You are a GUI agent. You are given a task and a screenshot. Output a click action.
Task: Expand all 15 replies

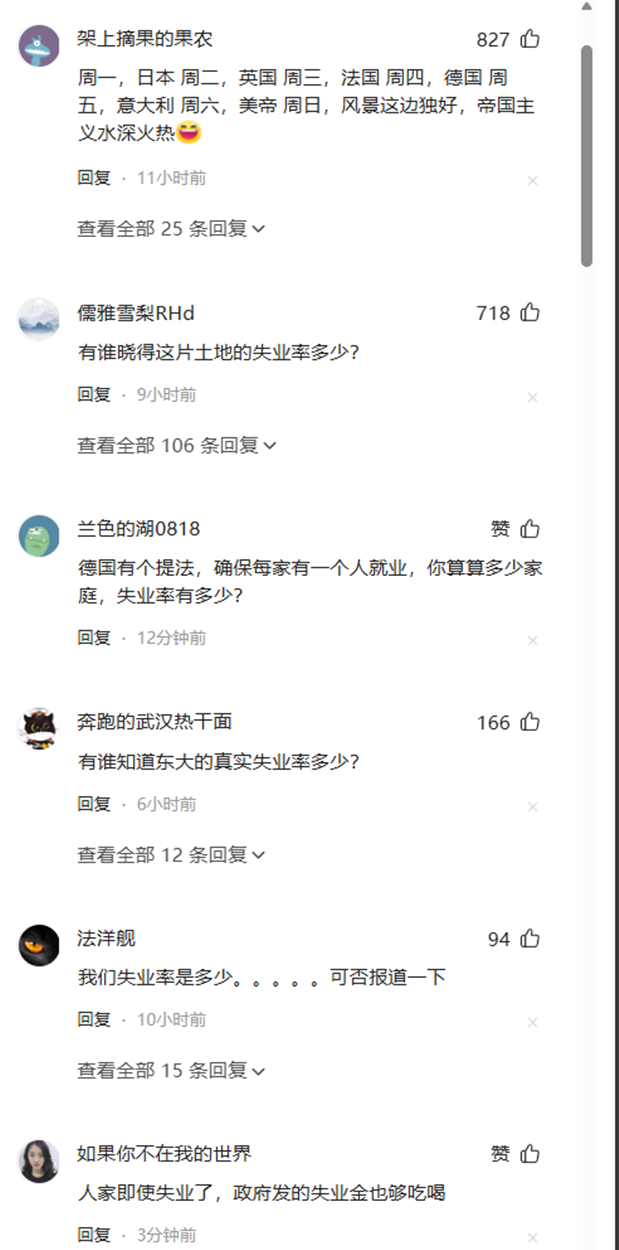[x=171, y=1071]
